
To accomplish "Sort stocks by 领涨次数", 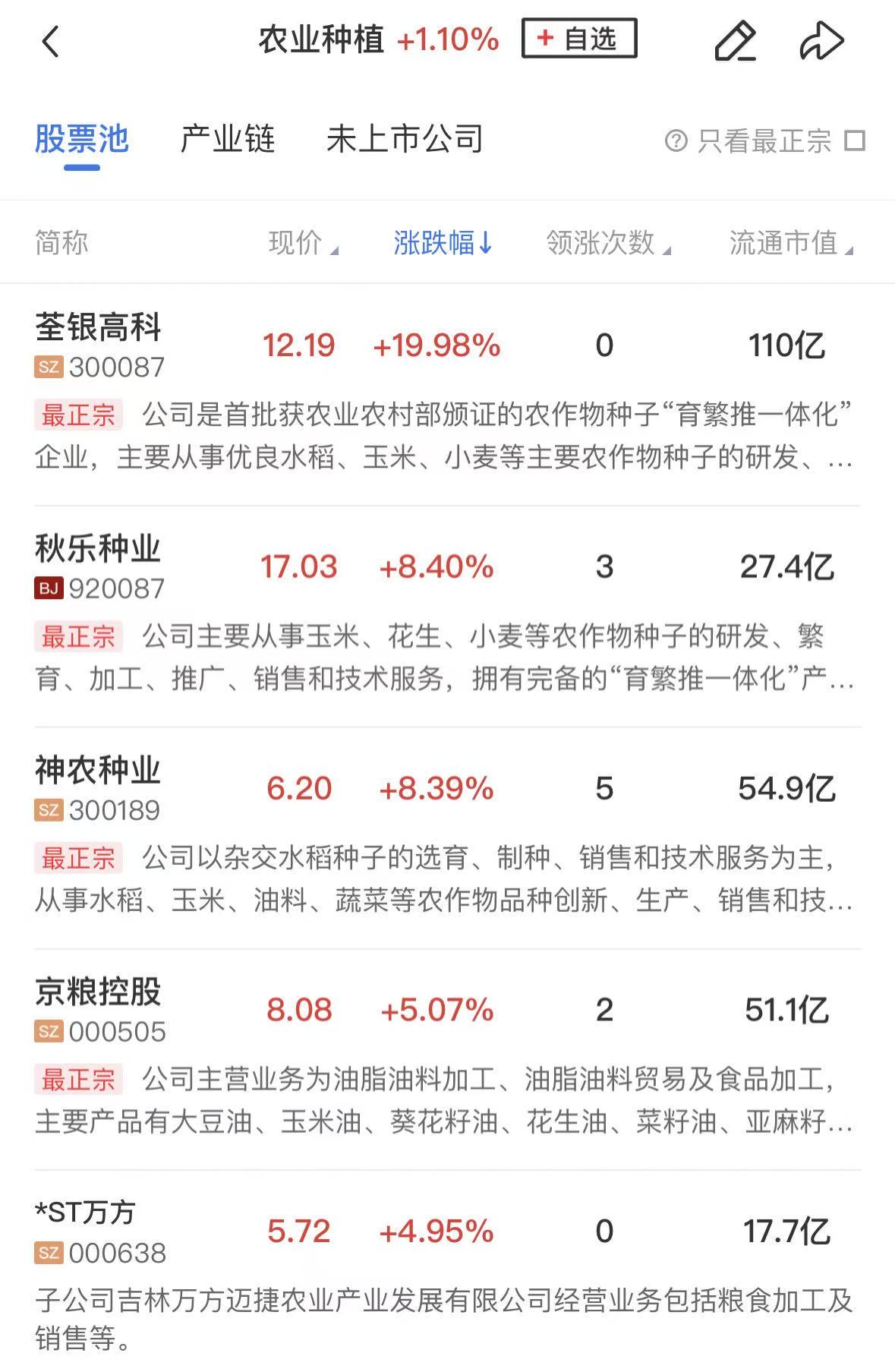I will [607, 243].
